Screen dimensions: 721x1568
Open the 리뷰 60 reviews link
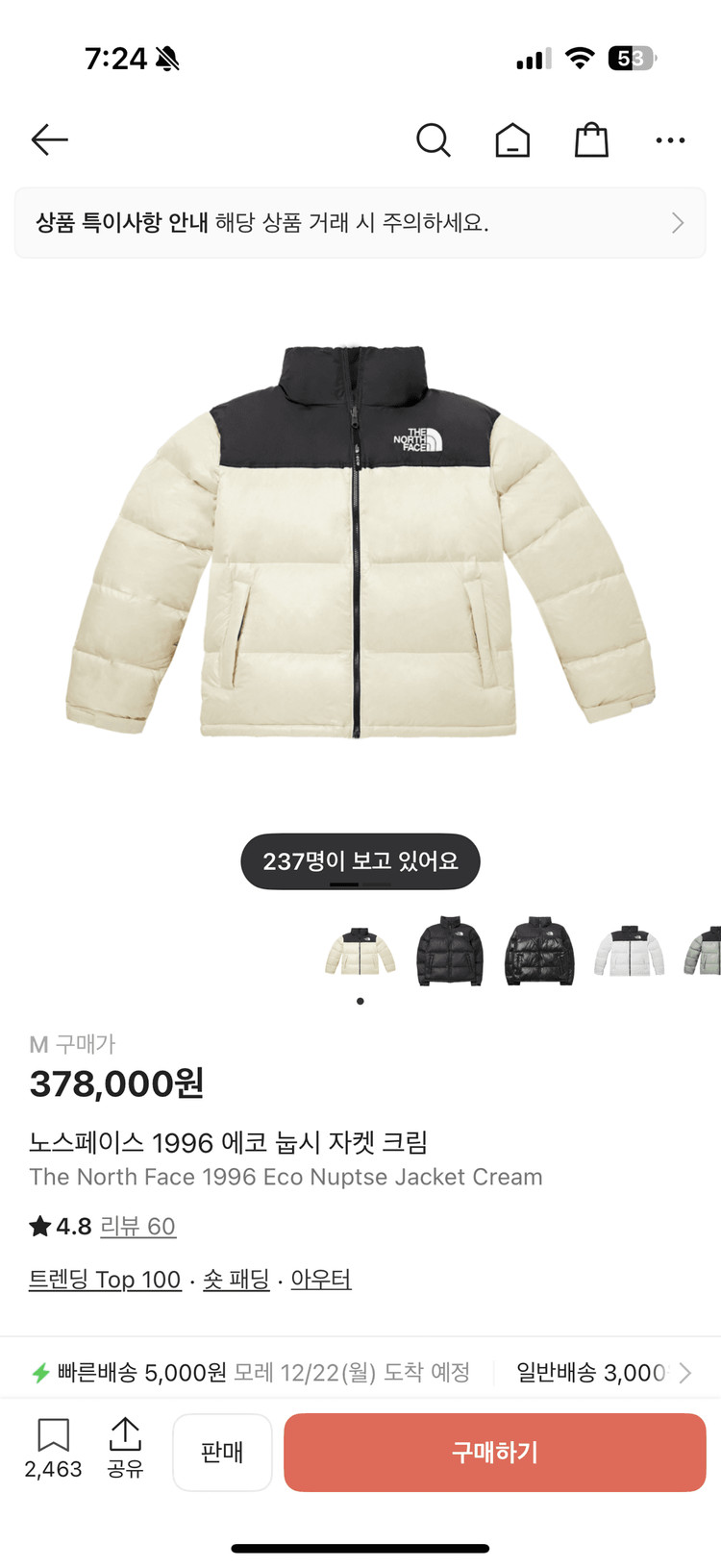point(138,1227)
